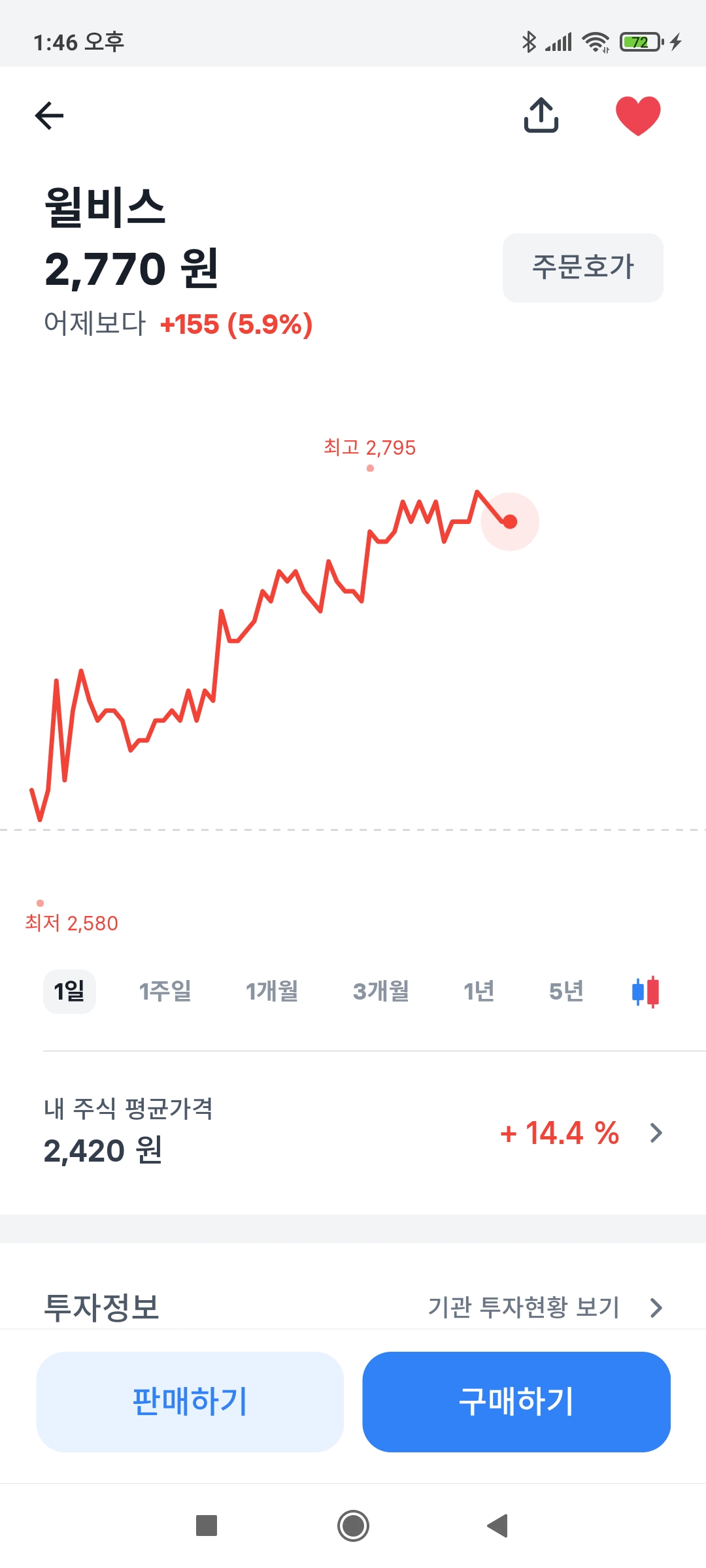Share this stock page
The width and height of the screenshot is (706, 1568).
coord(541,115)
